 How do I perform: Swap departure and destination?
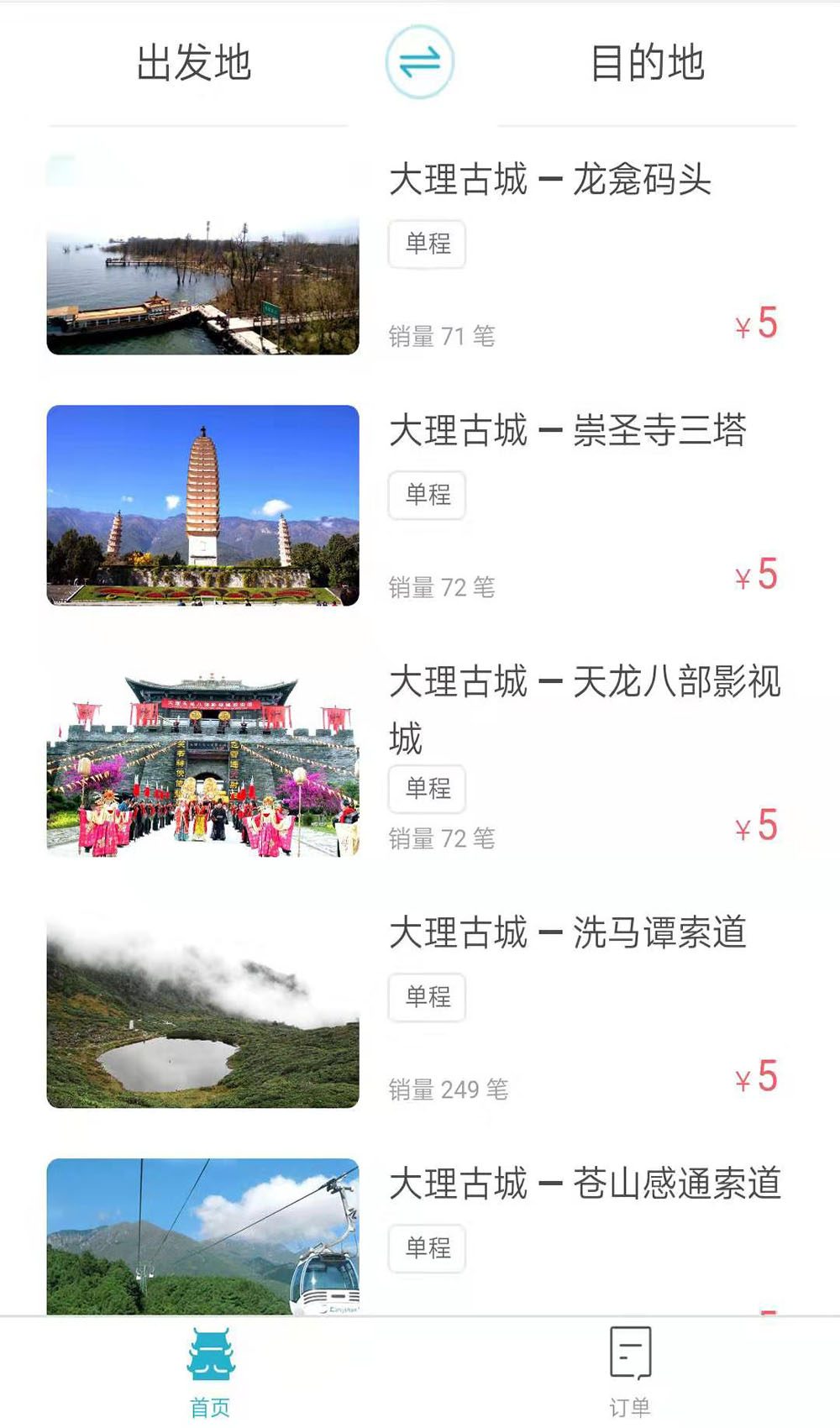[419, 62]
